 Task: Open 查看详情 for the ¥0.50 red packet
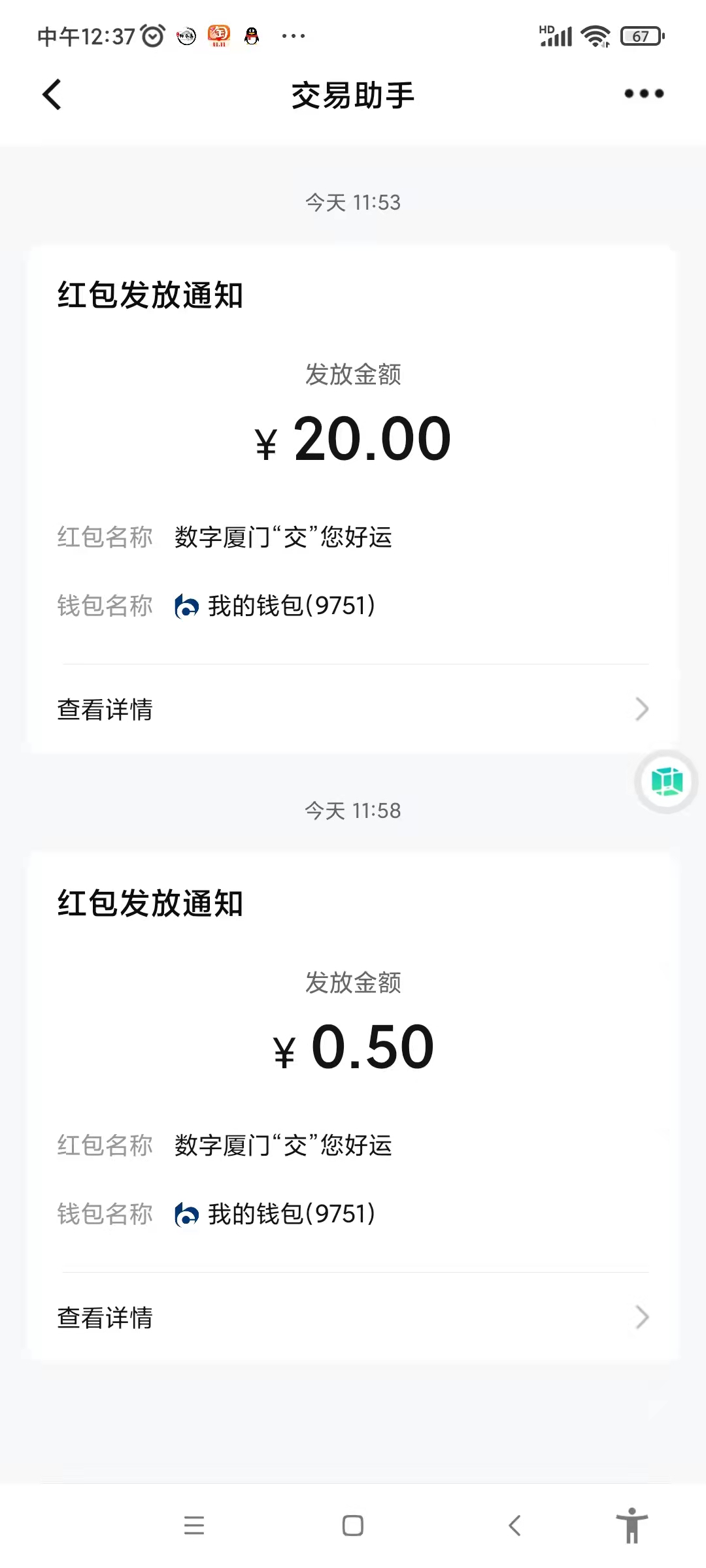353,1318
